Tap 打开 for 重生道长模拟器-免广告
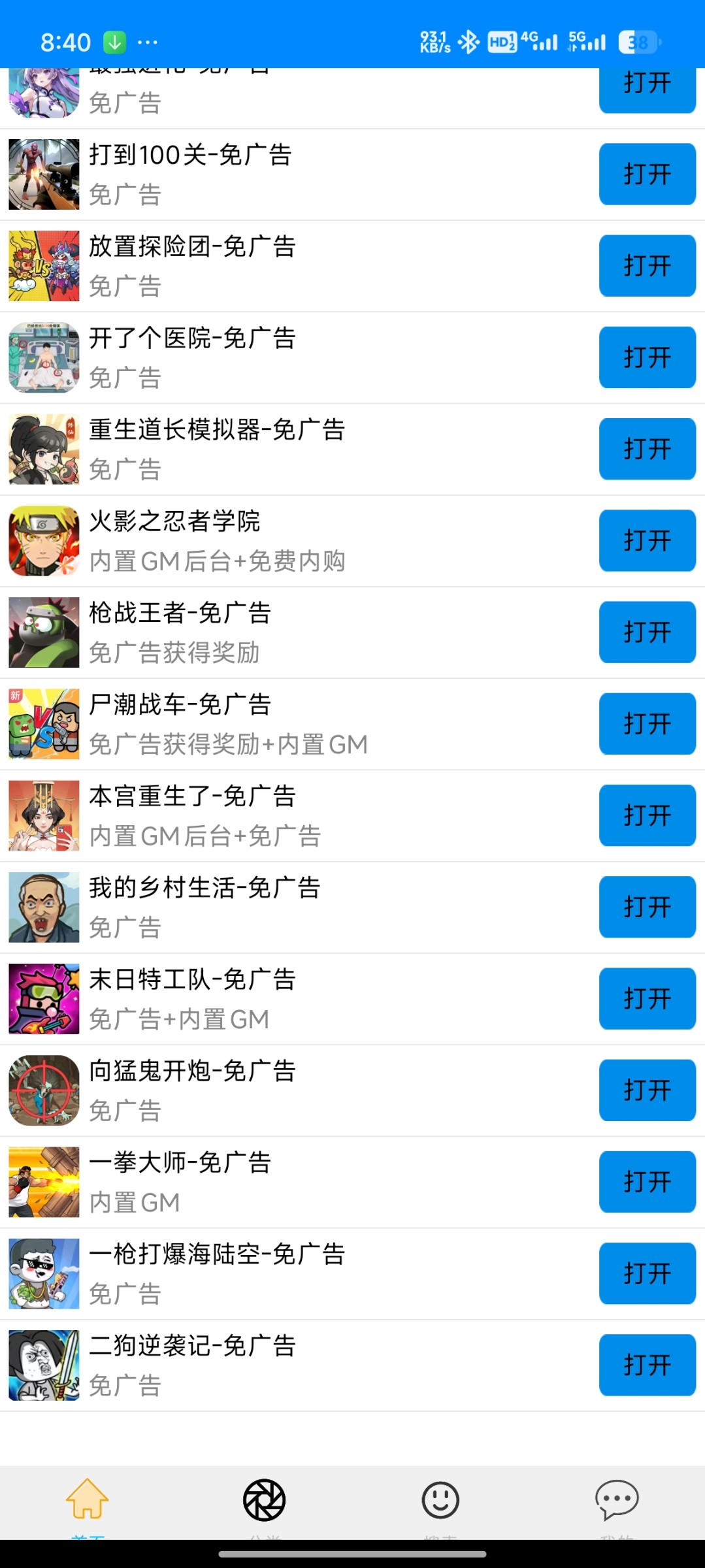This screenshot has width=705, height=1568. [x=647, y=448]
